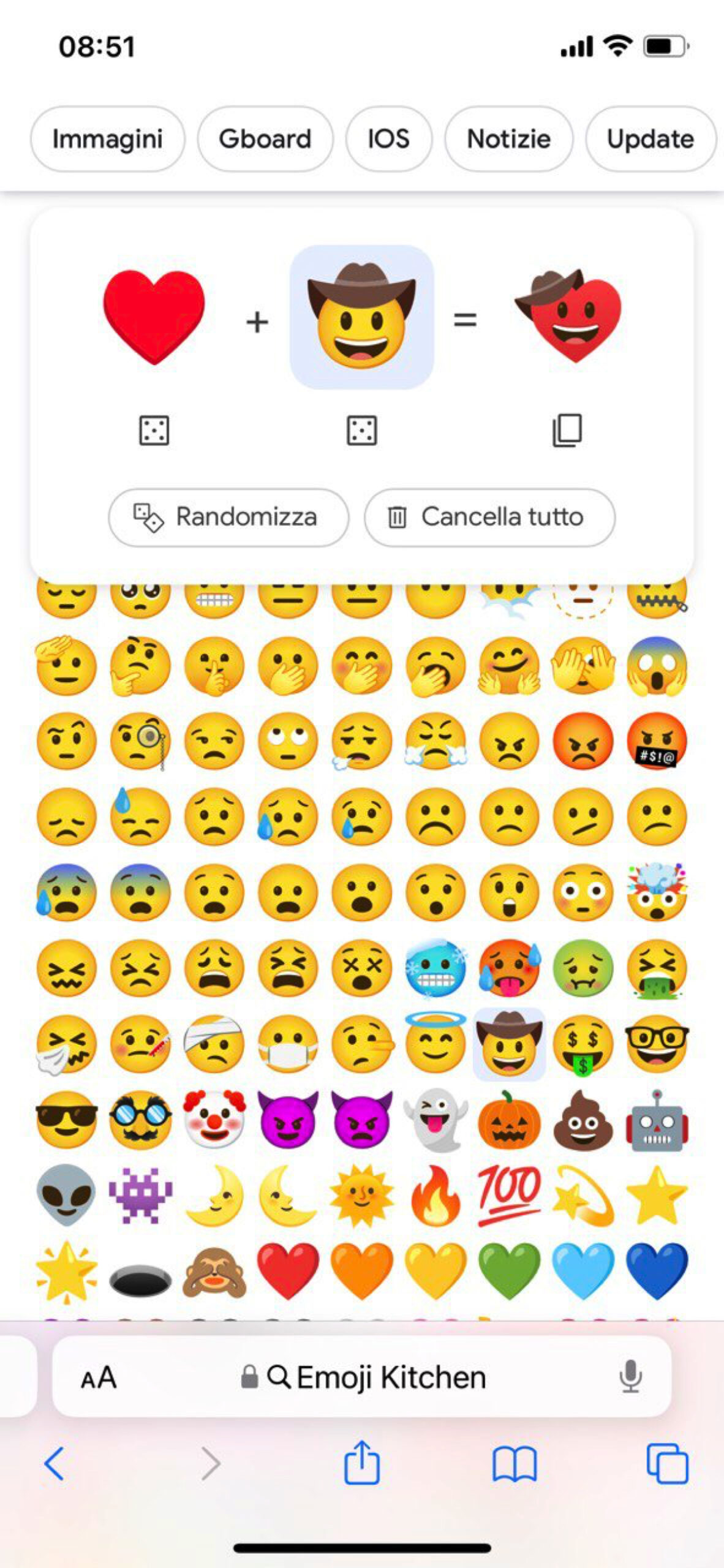Select the Gboard filter chip
Image resolution: width=724 pixels, height=1568 pixels.
pyautogui.click(x=265, y=139)
